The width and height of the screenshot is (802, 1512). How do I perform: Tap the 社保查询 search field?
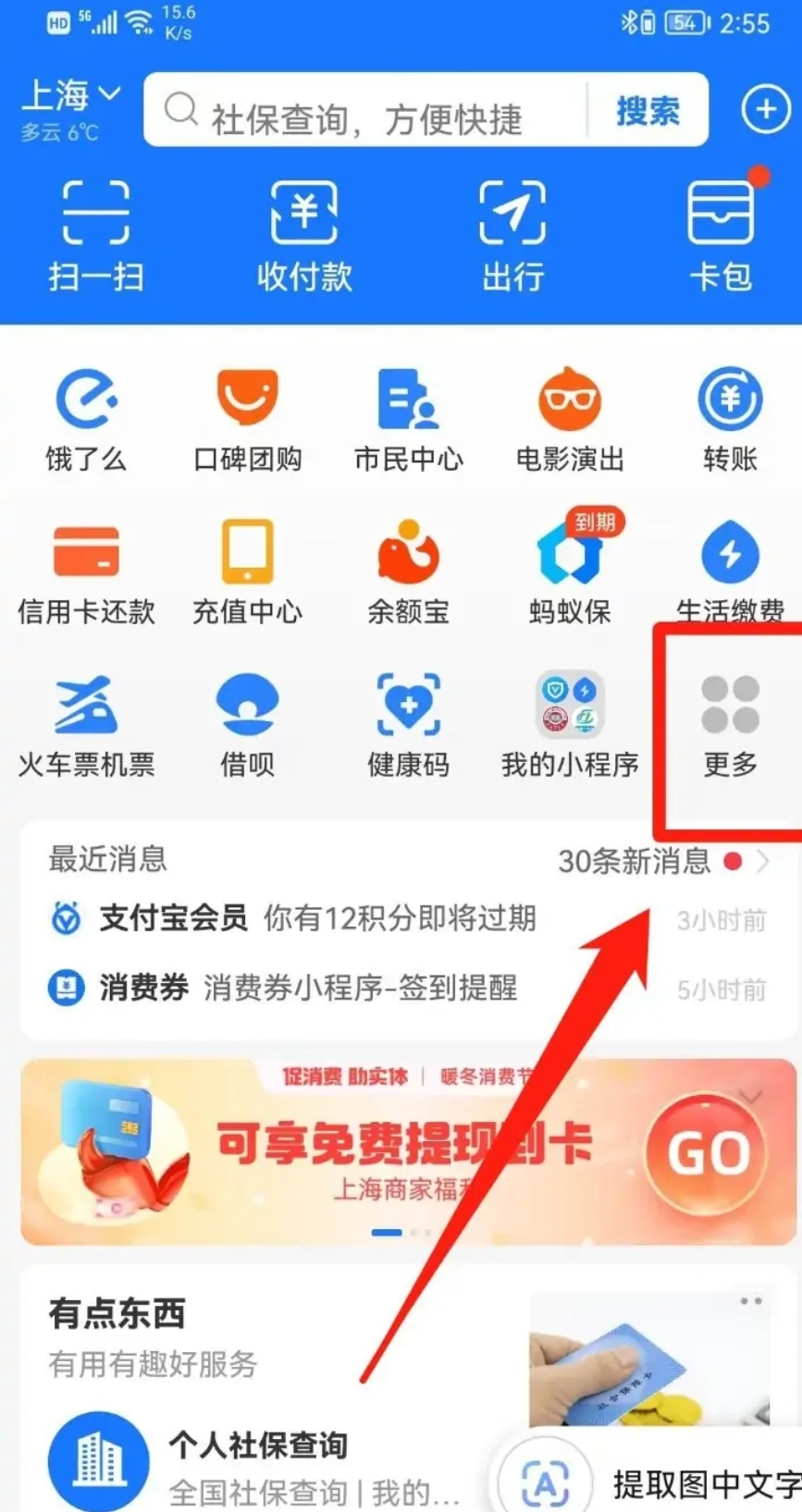(x=366, y=111)
